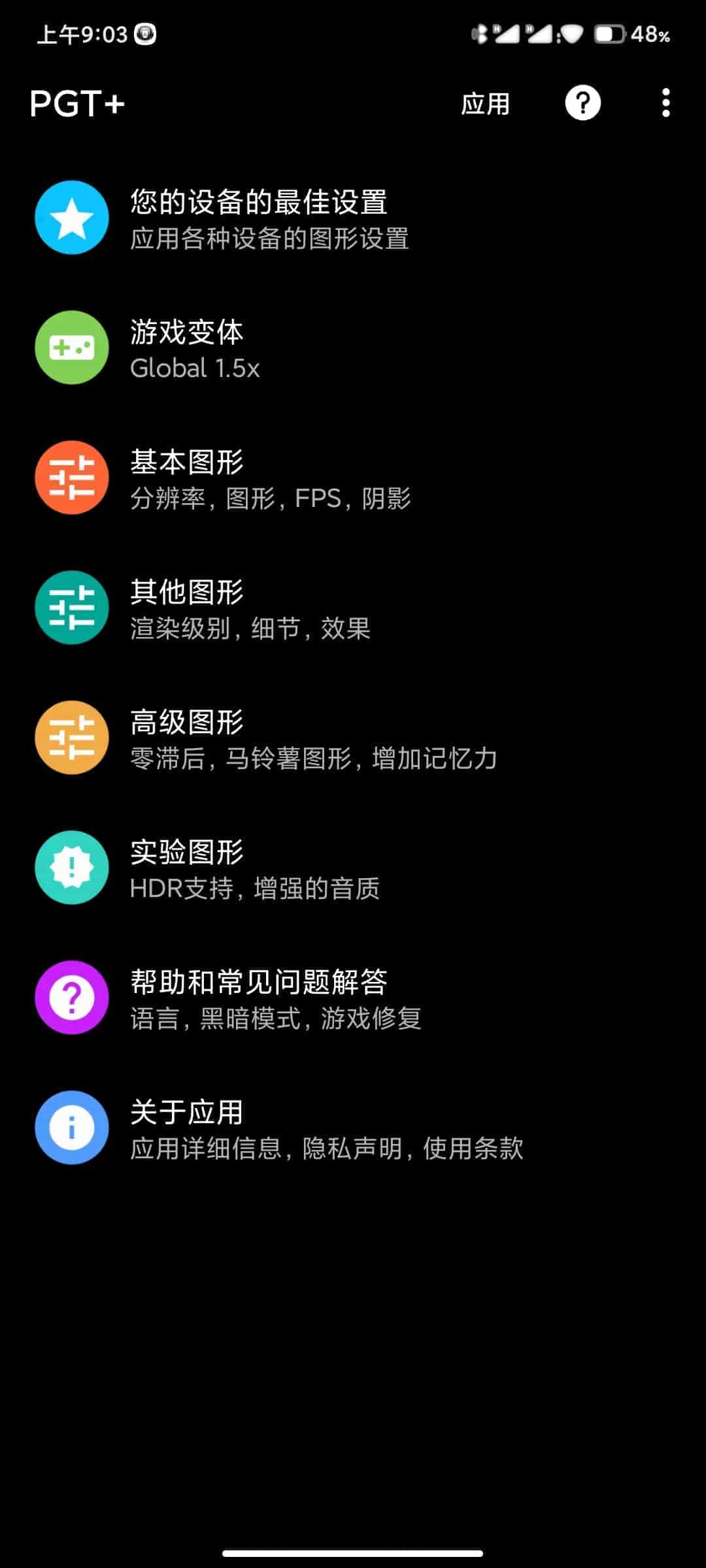Viewport: 706px width, 1568px height.
Task: Select 游戏变体 Global 1.5x
Action: coord(353,348)
